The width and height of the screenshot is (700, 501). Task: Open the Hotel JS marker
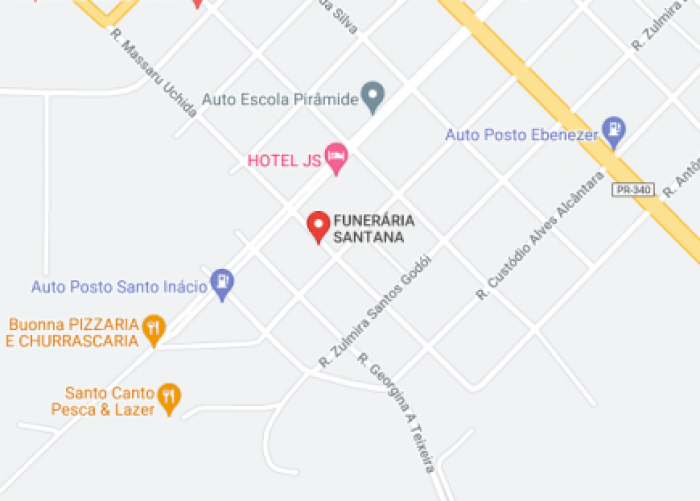pos(337,156)
